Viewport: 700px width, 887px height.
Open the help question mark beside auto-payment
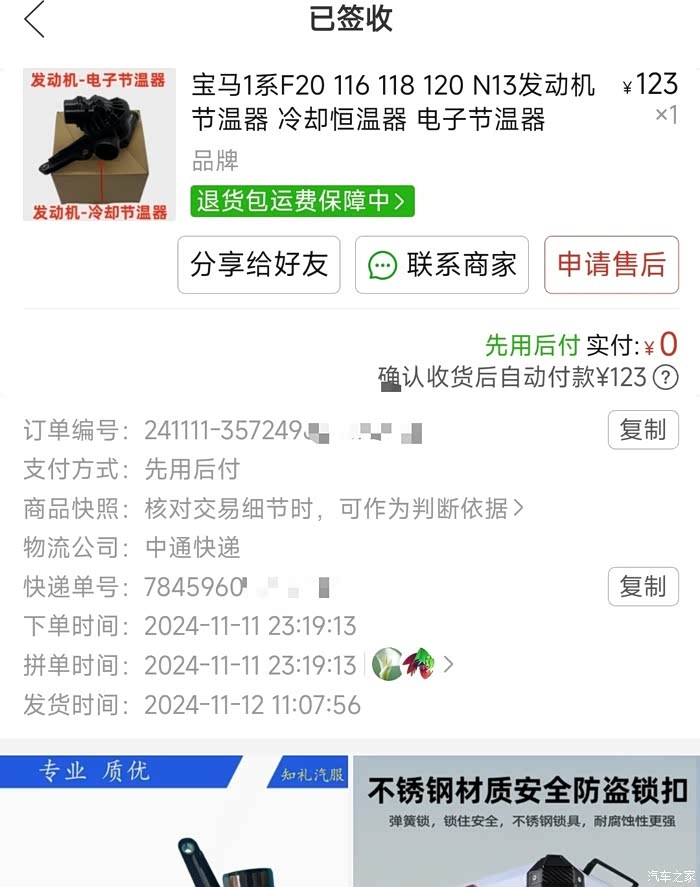(x=665, y=377)
